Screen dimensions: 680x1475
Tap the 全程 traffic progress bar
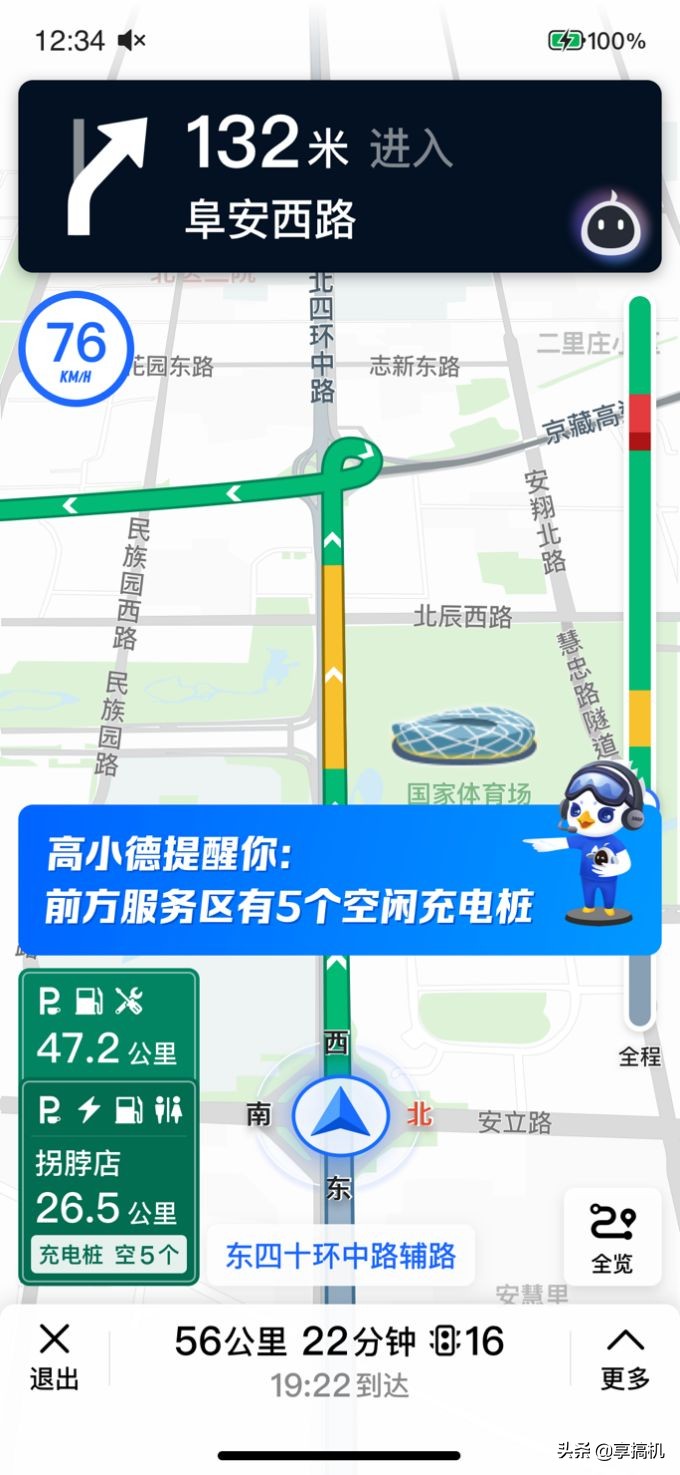[x=640, y=660]
